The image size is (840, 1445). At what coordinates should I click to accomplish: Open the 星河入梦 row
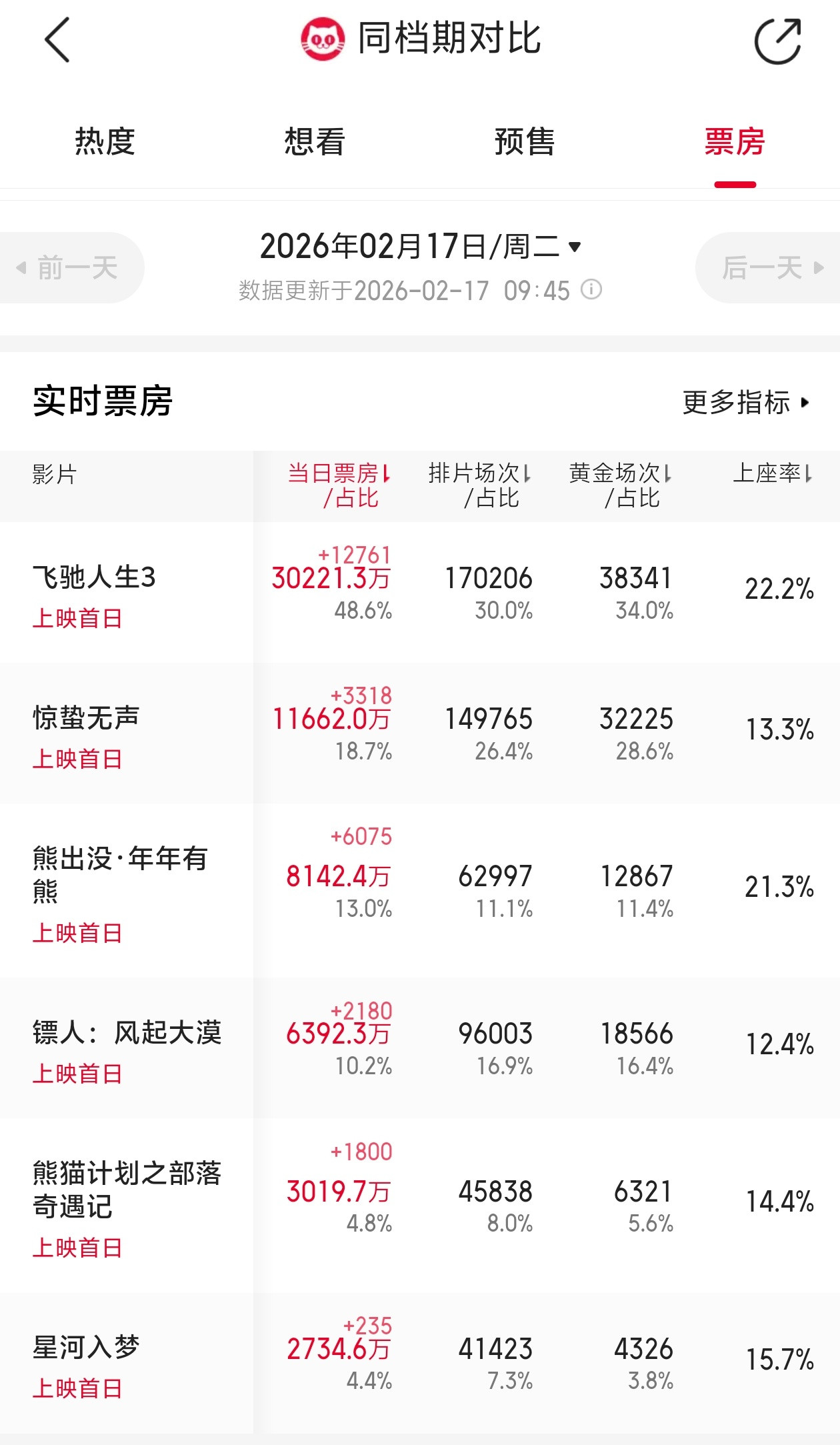coord(420,1363)
